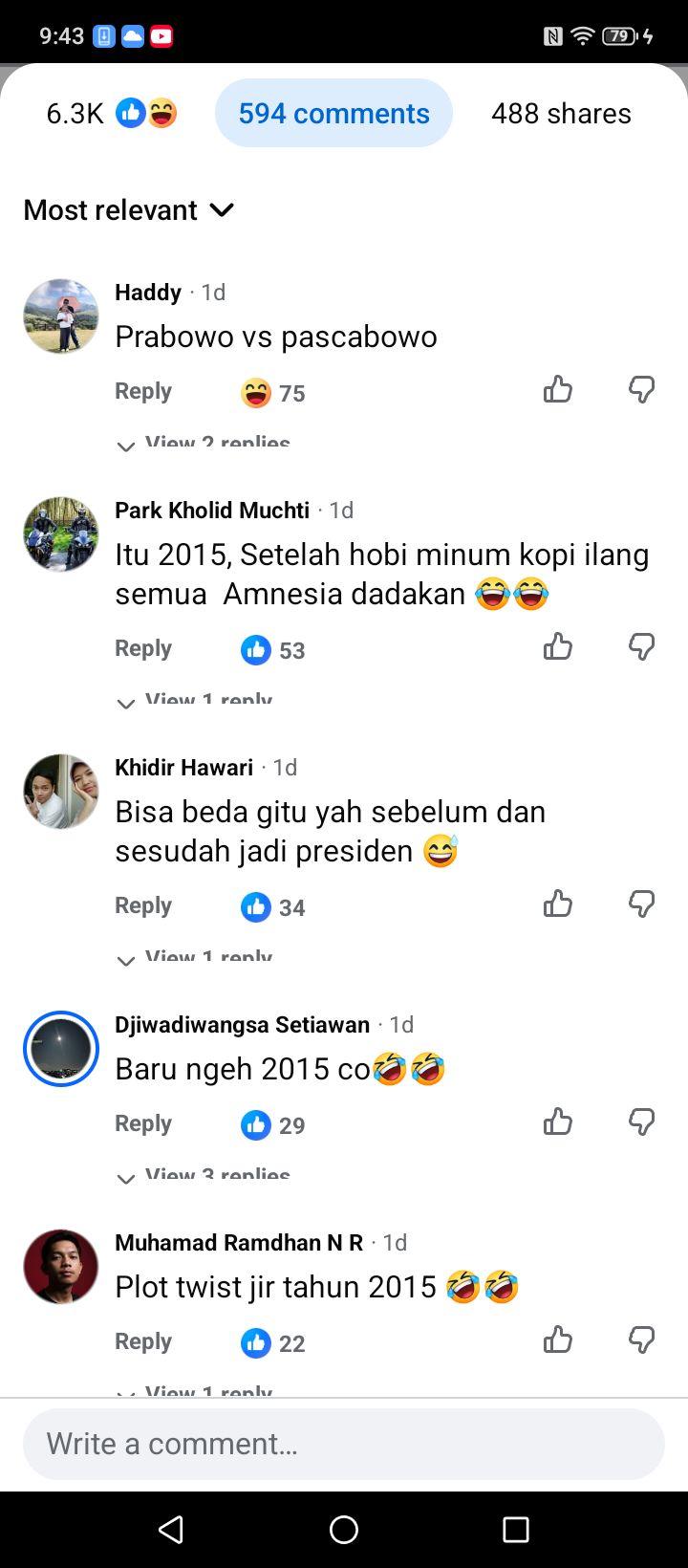Open the 6.3K reactions list

click(112, 113)
